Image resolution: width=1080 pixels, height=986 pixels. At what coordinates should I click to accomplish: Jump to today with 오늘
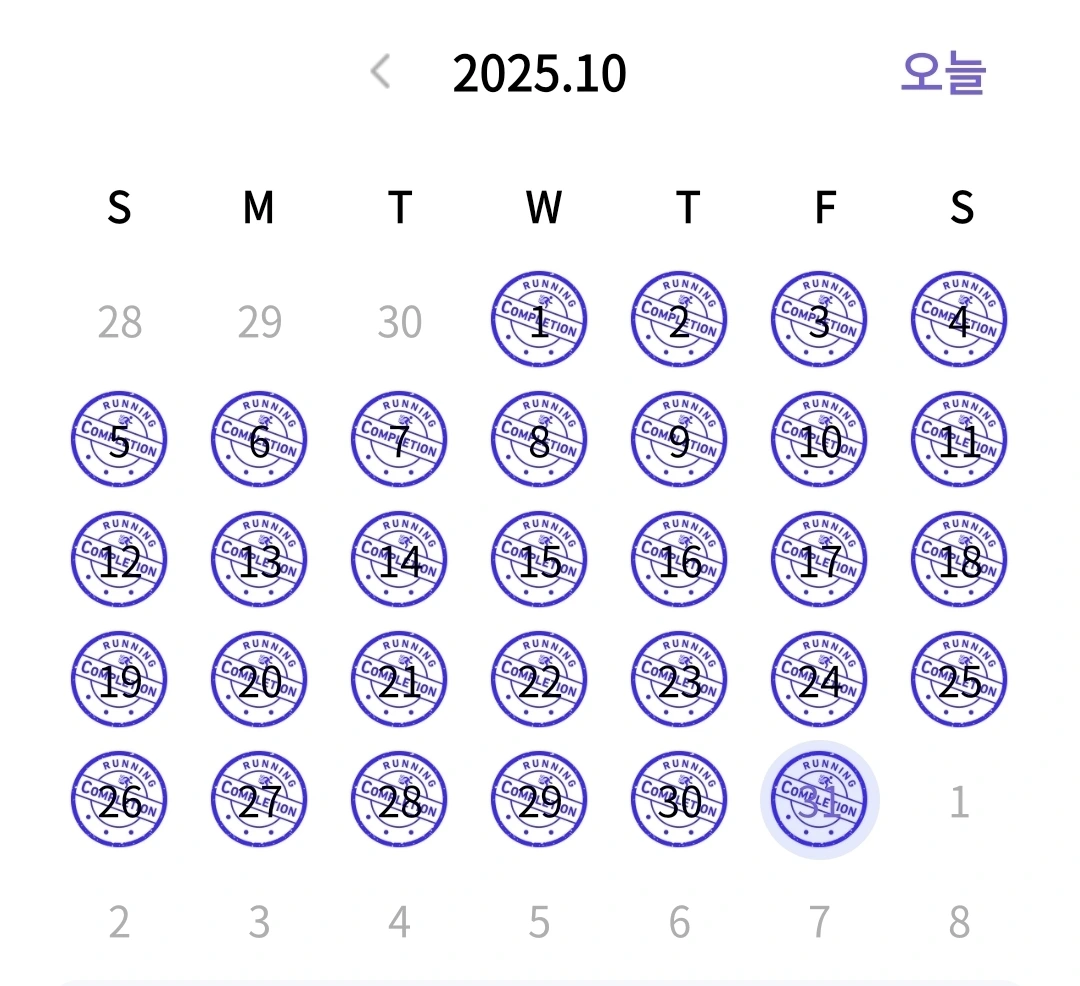click(943, 73)
